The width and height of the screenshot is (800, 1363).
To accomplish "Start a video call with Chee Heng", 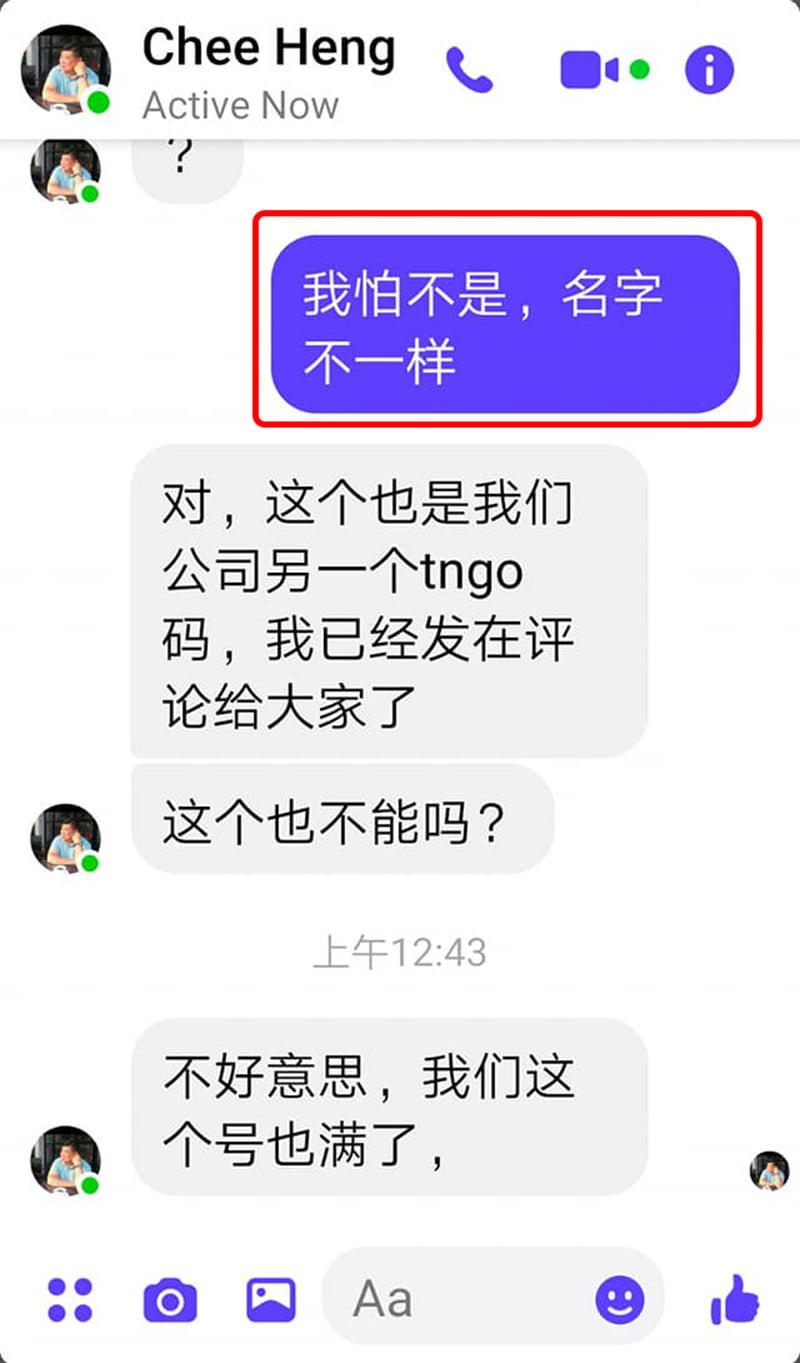I will pos(590,70).
